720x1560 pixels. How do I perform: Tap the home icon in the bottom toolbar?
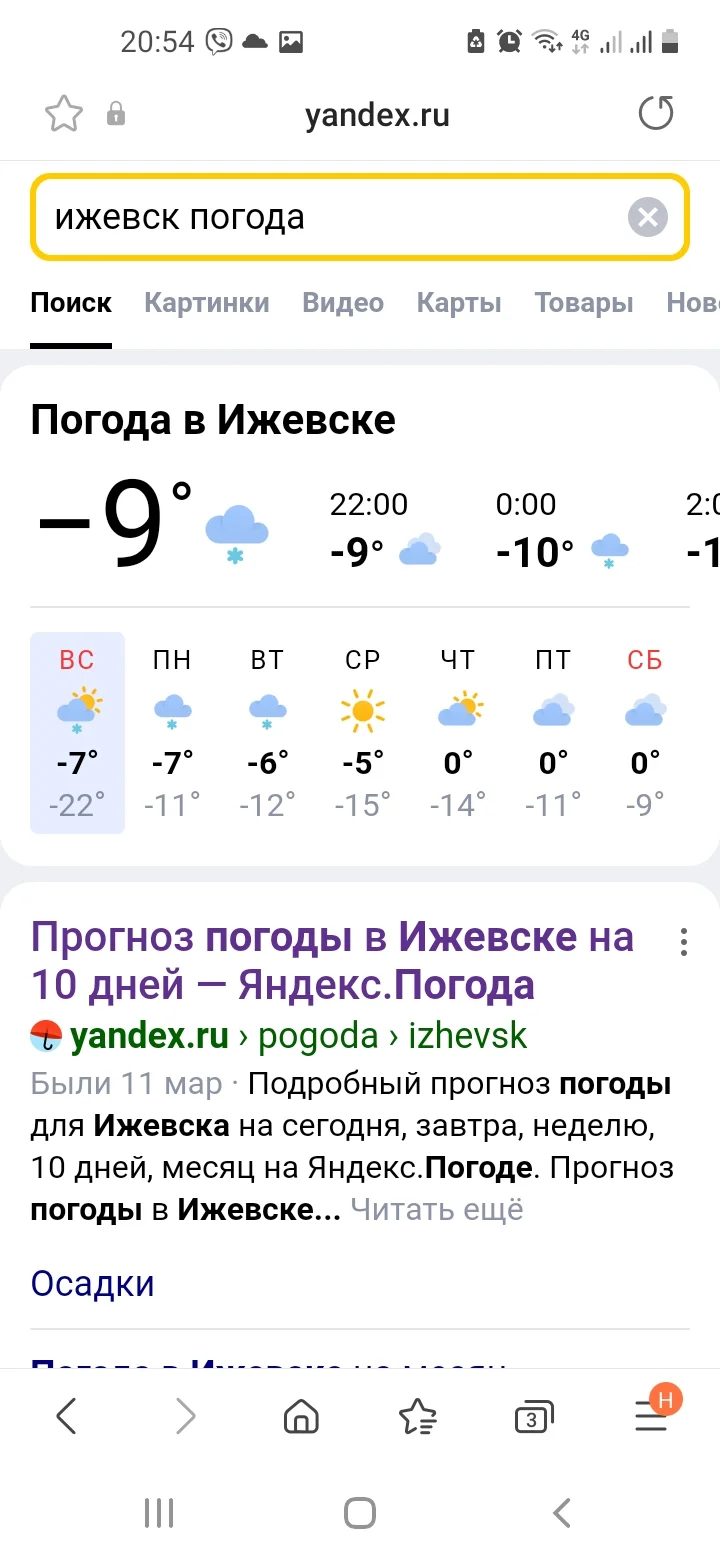(301, 1416)
